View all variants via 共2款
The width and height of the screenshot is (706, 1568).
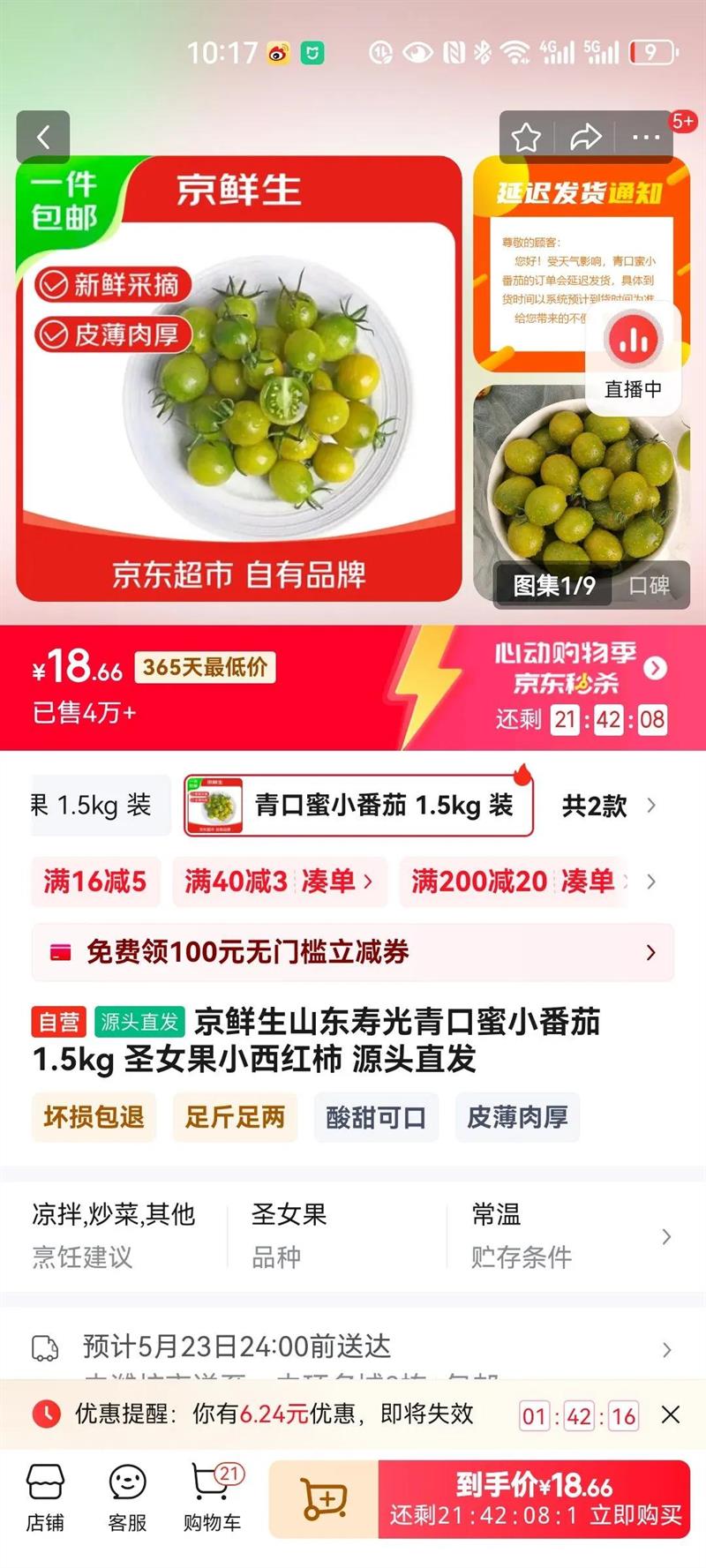[609, 806]
